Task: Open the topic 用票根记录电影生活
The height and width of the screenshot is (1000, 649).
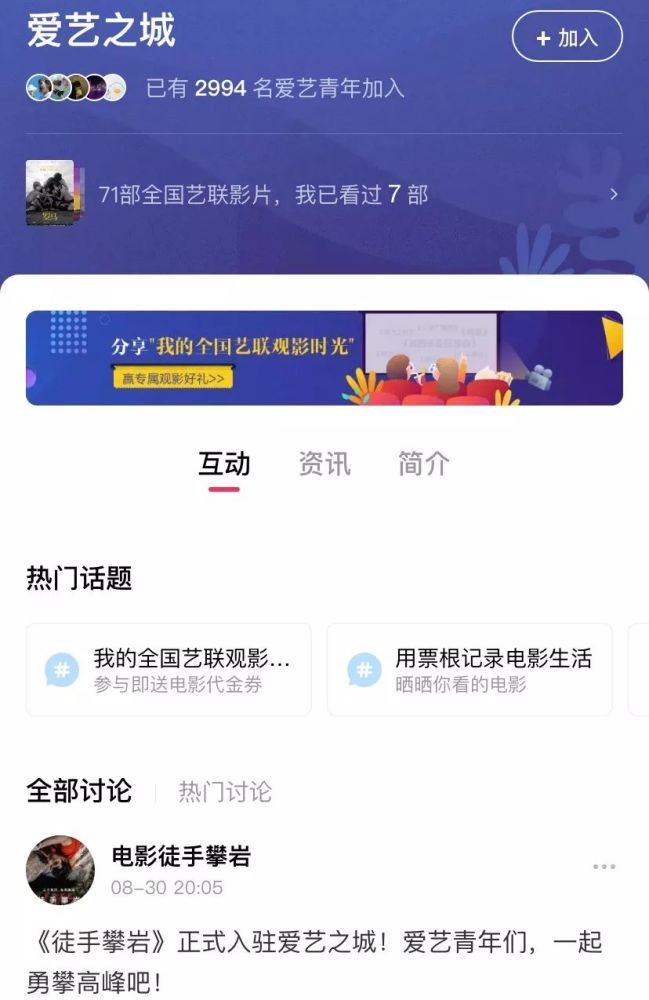Action: 470,670
